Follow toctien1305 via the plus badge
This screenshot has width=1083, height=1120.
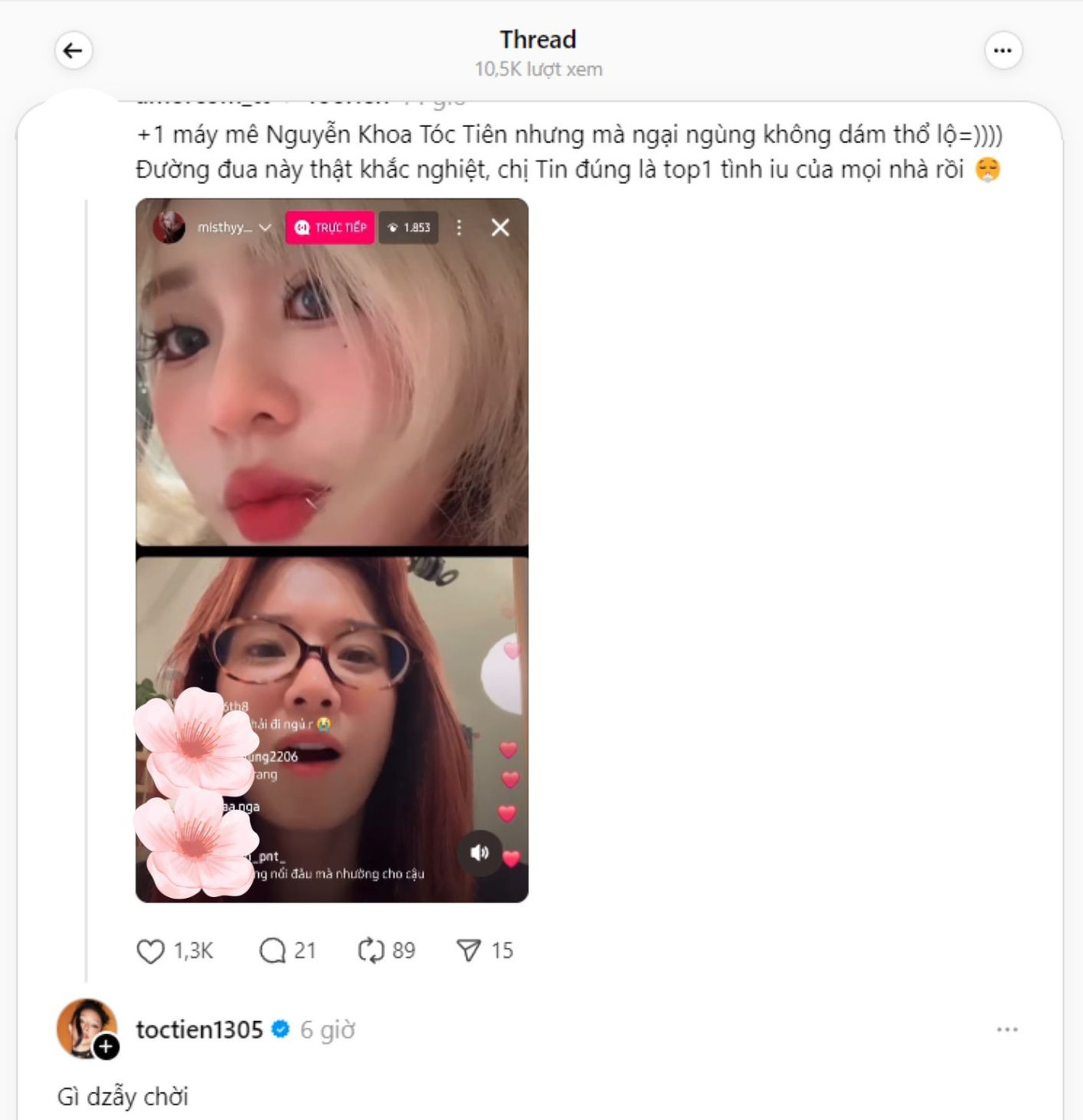point(107,1047)
